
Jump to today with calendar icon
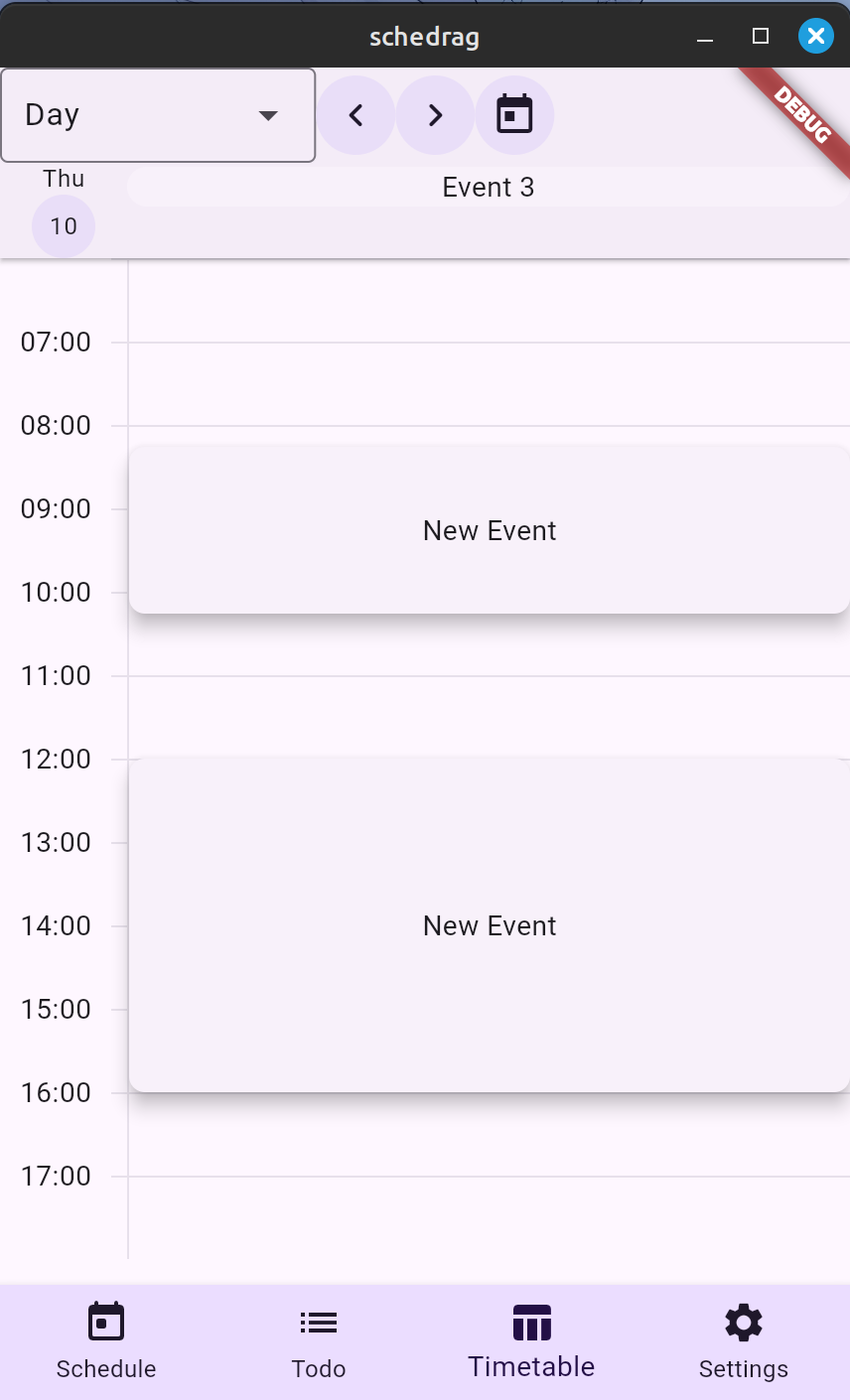[514, 115]
